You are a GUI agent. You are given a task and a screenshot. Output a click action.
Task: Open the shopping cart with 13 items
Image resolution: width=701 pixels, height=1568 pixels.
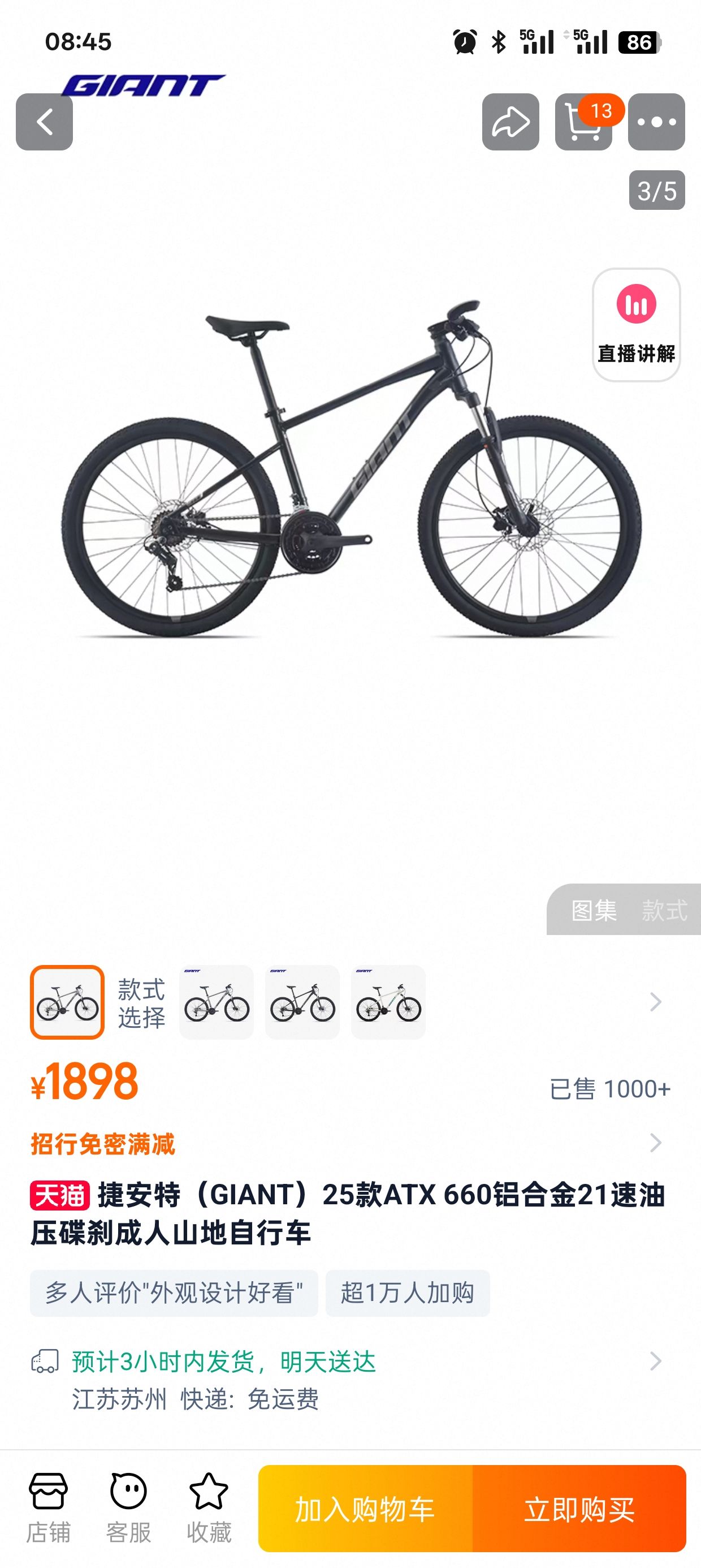tap(583, 122)
